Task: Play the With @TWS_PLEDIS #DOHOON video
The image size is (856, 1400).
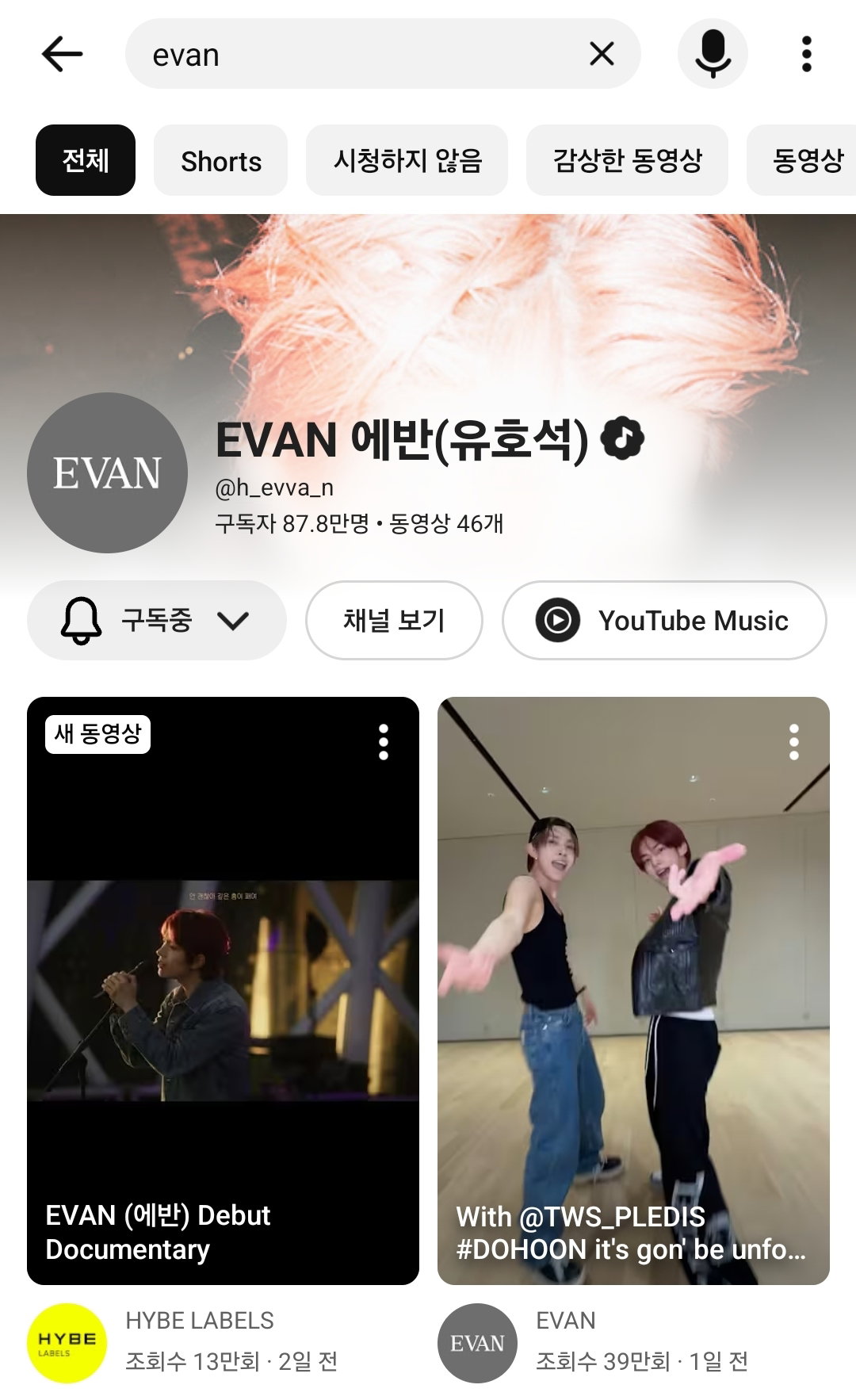Action: (633, 991)
